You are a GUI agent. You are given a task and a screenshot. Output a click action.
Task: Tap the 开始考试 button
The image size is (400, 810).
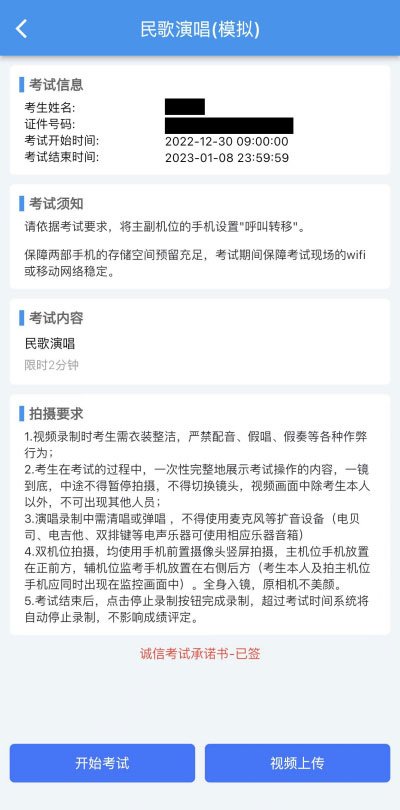pos(102,763)
